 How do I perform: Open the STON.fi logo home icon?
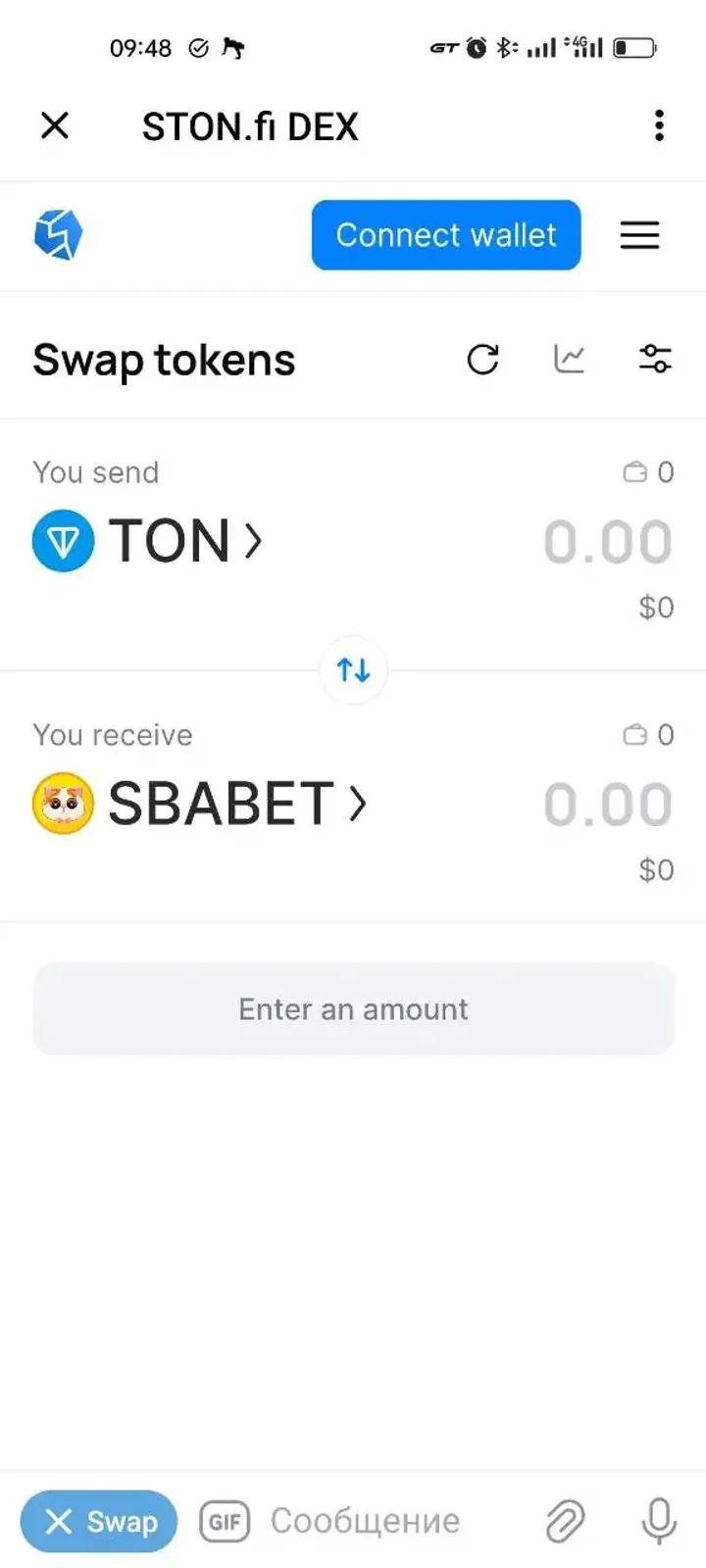pos(59,234)
